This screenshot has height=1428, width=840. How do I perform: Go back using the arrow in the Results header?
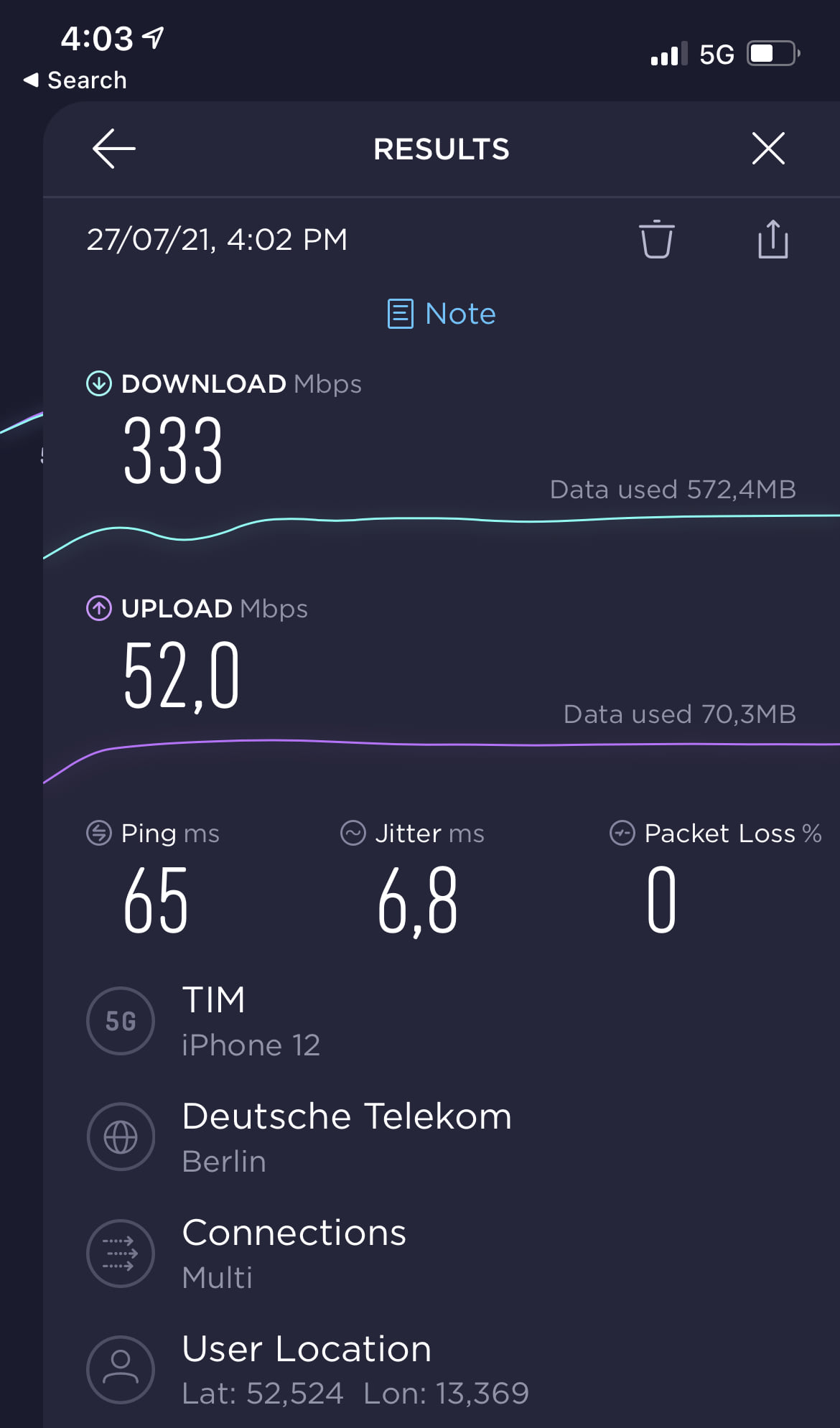(114, 149)
